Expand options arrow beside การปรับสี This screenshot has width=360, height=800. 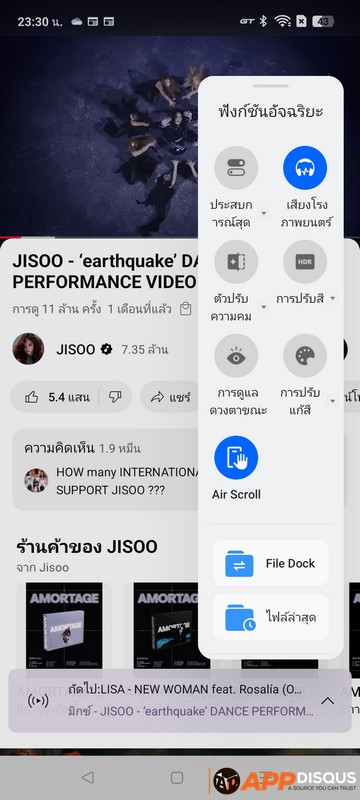(x=332, y=298)
